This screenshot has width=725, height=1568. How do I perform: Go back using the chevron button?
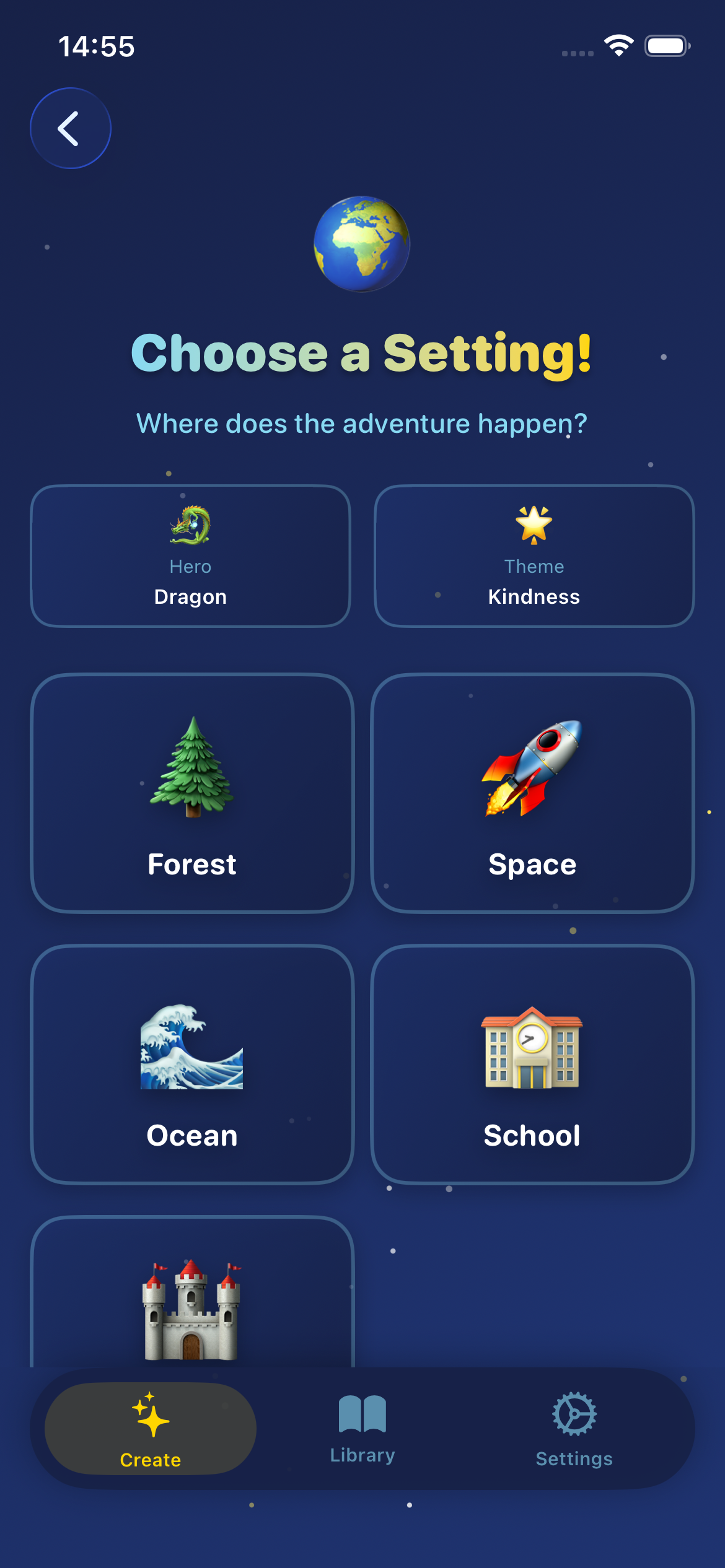tap(70, 127)
